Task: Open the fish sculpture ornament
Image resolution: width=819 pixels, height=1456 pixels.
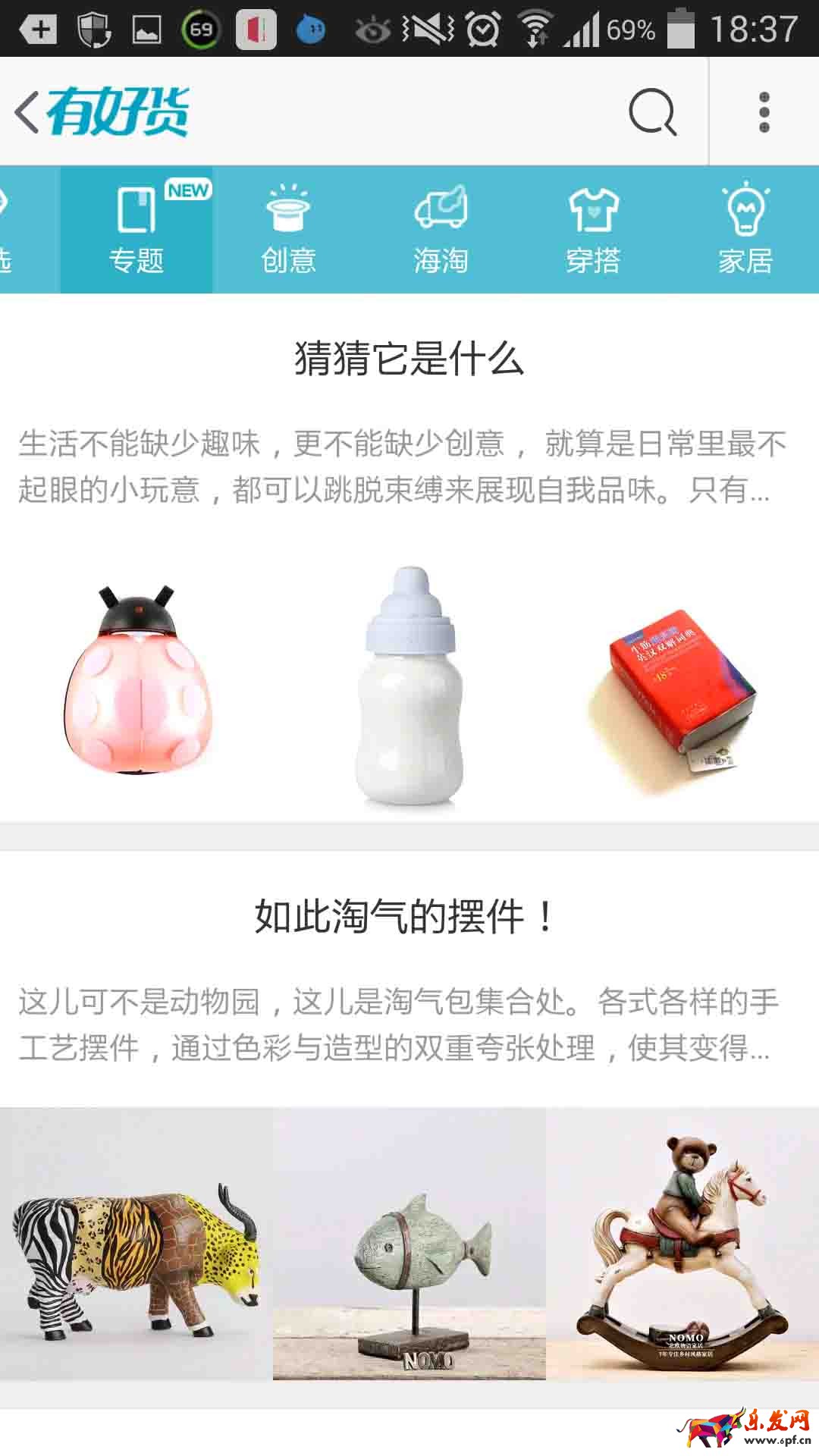Action: coord(409,1244)
